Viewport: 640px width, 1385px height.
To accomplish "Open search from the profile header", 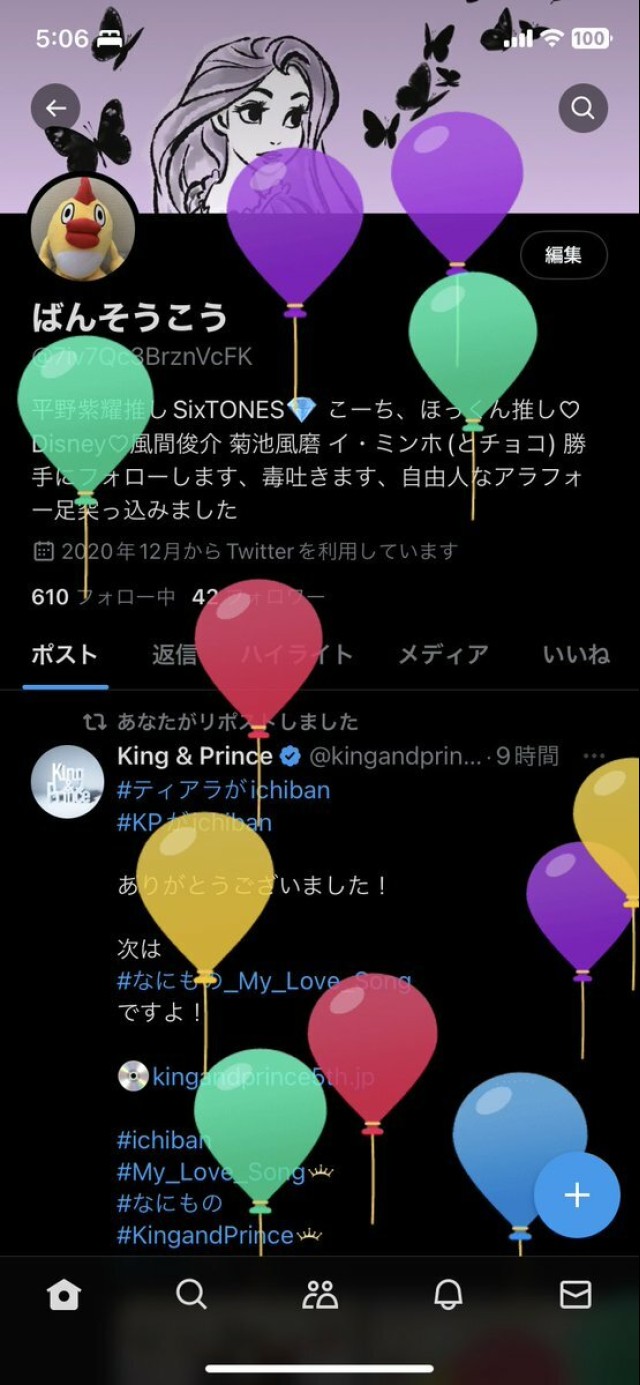I will coord(583,107).
